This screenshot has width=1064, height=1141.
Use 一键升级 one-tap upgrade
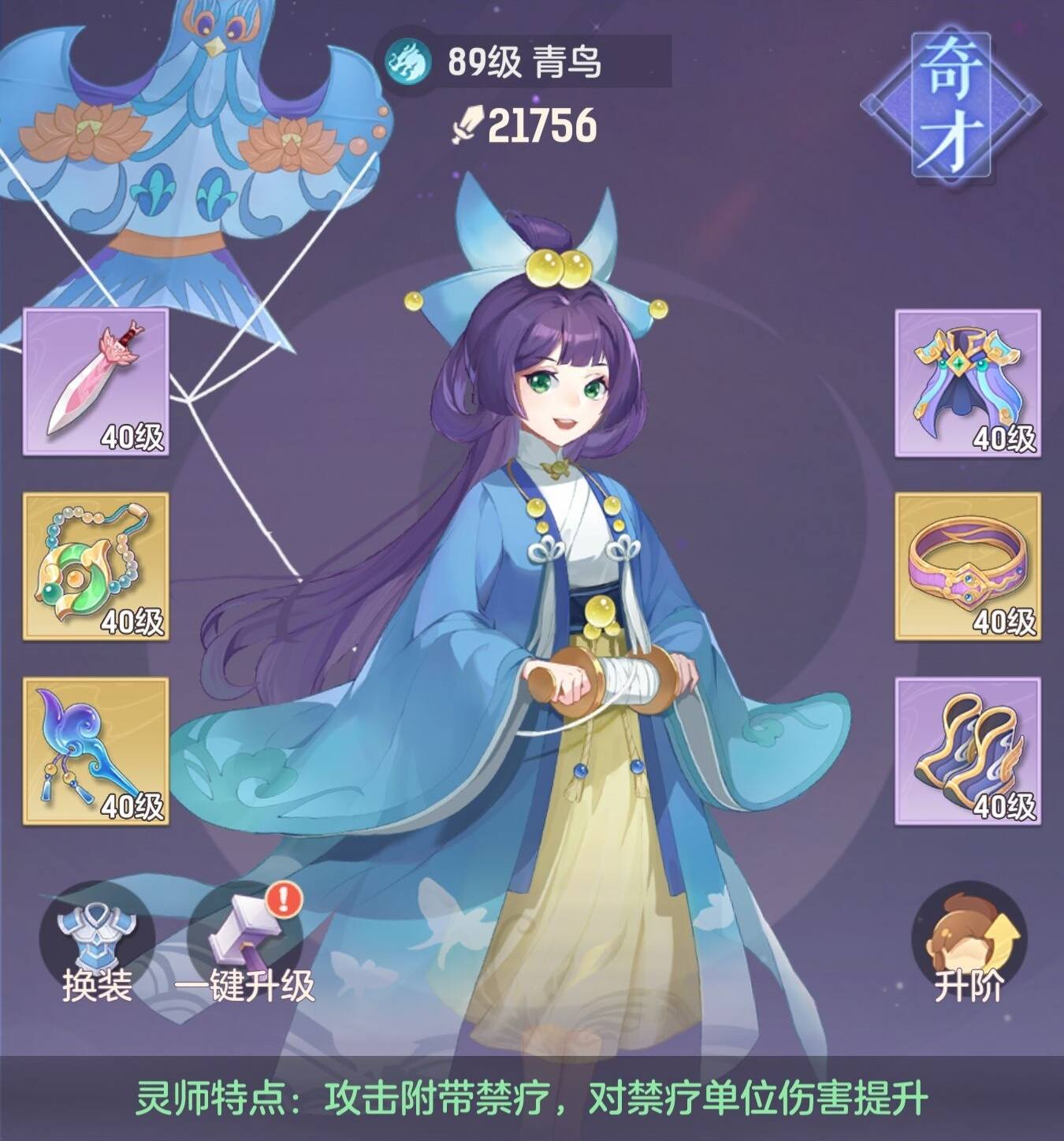point(245,943)
